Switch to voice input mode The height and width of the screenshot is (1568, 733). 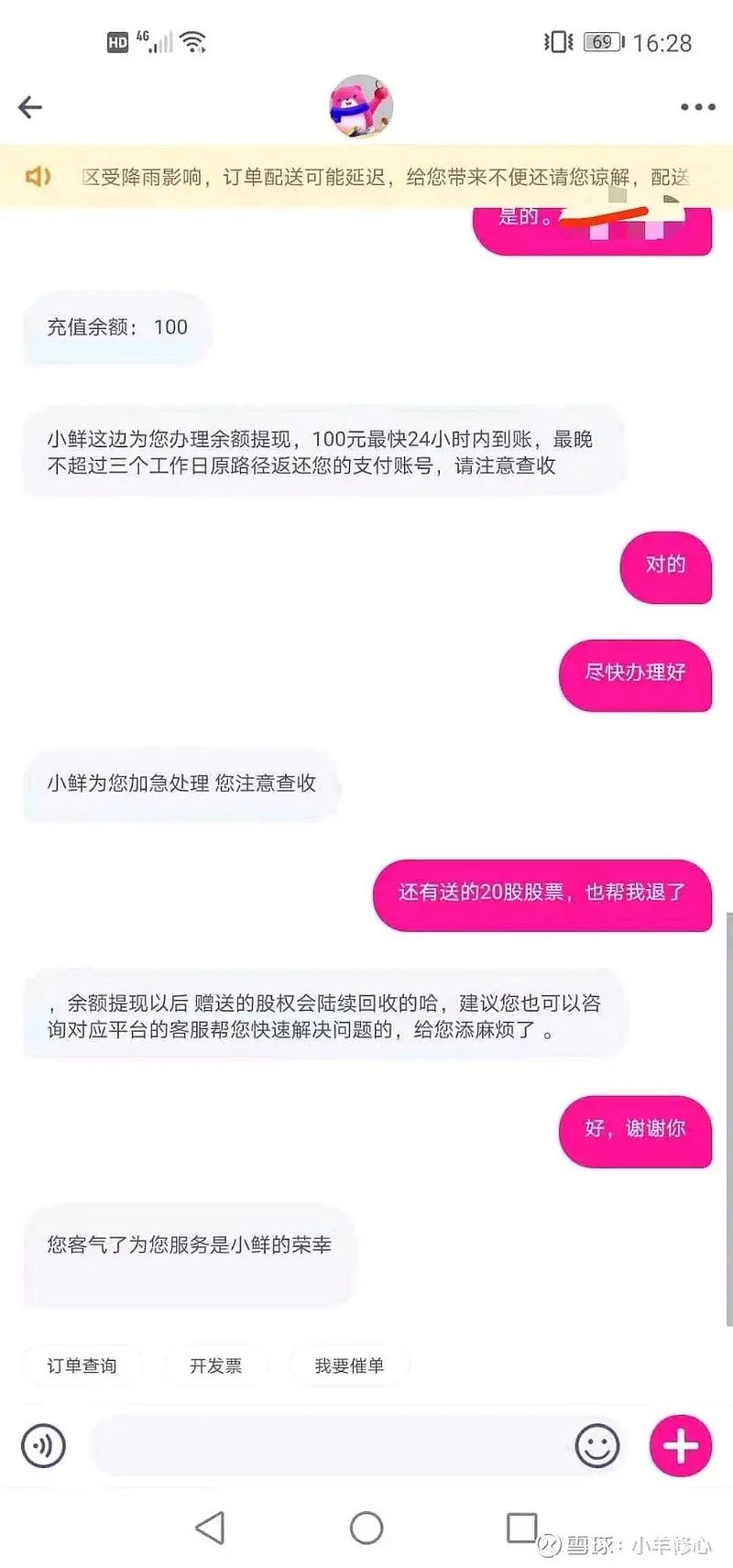43,1446
